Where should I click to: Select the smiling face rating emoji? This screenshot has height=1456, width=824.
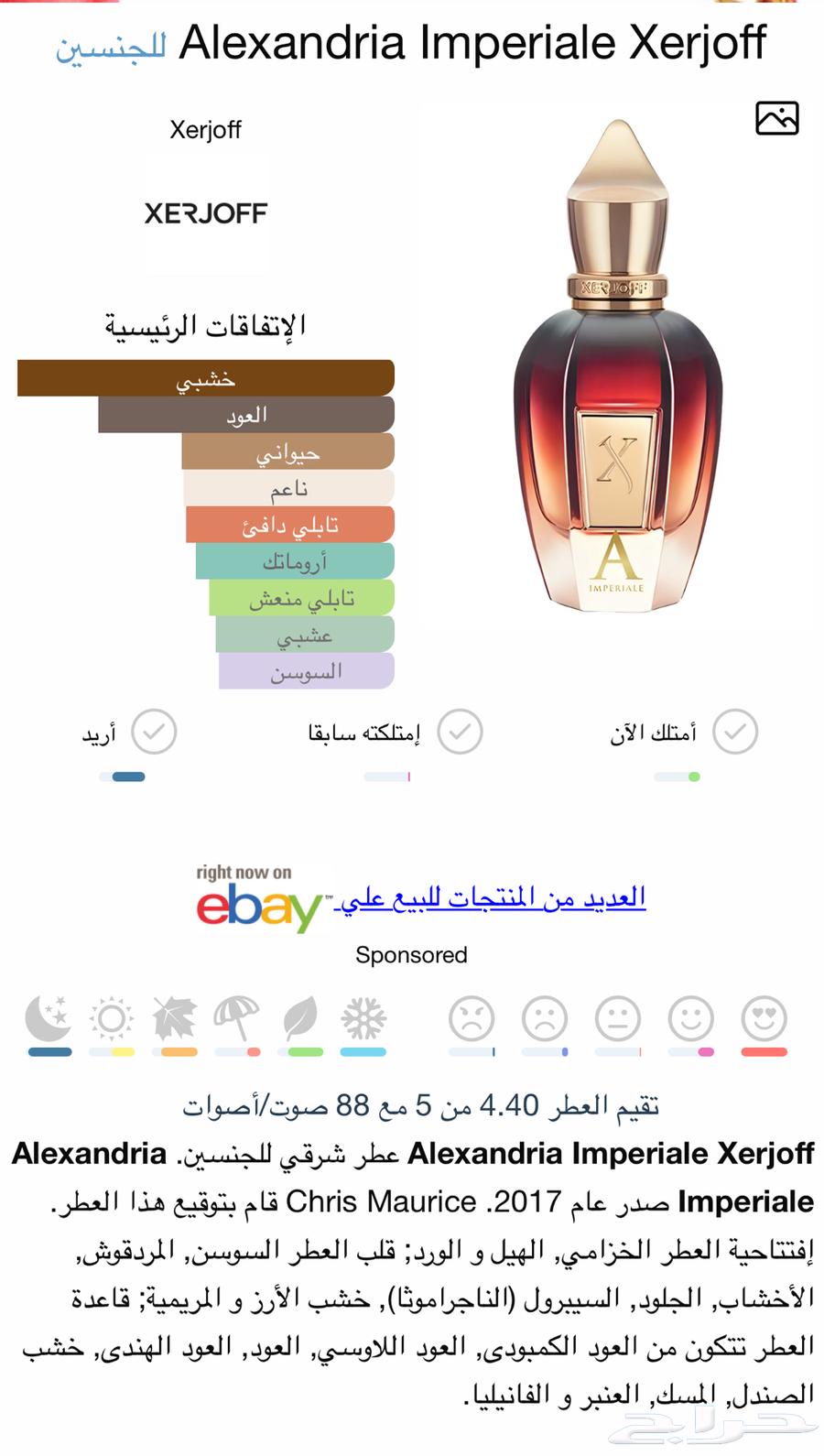pos(690,1019)
